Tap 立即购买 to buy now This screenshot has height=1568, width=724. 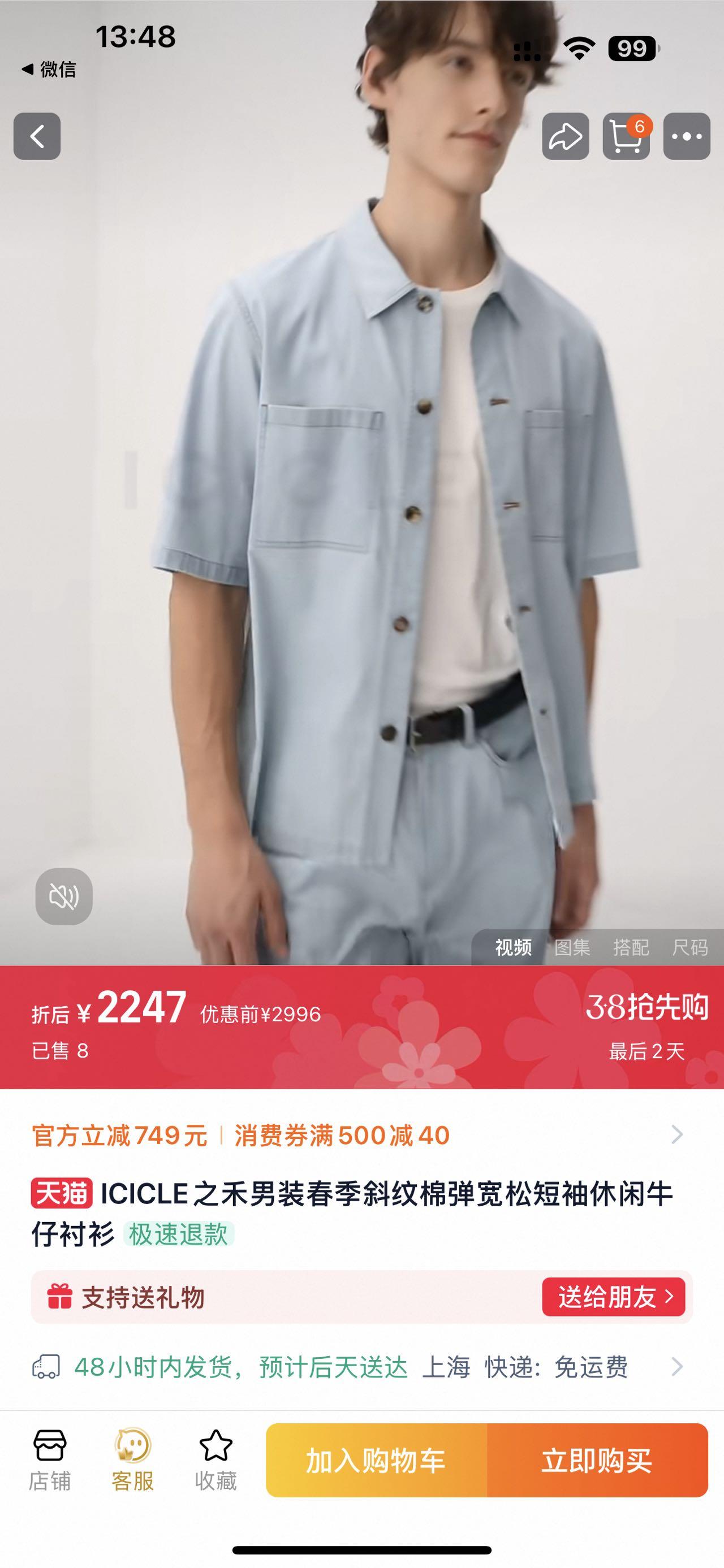click(597, 1460)
